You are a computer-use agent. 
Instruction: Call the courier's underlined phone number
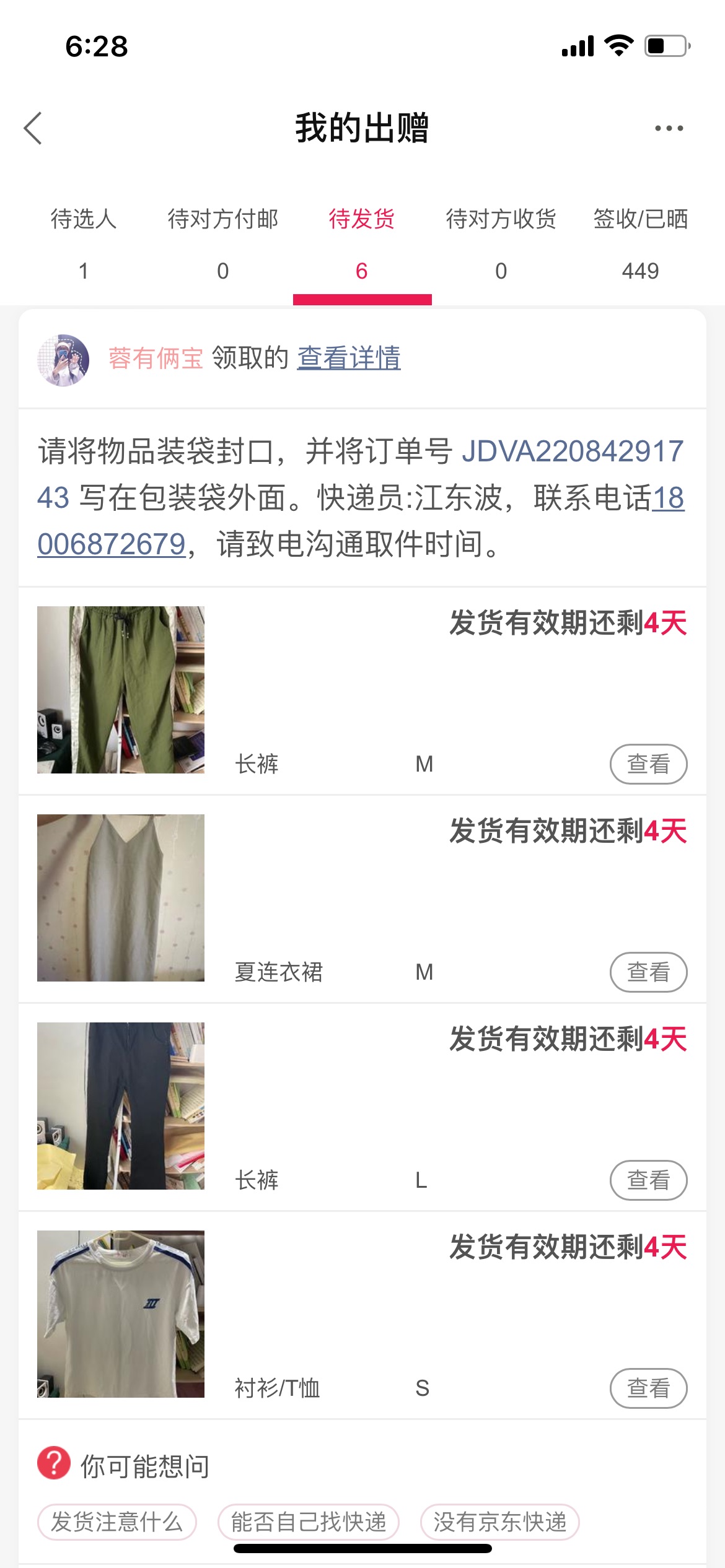[112, 544]
